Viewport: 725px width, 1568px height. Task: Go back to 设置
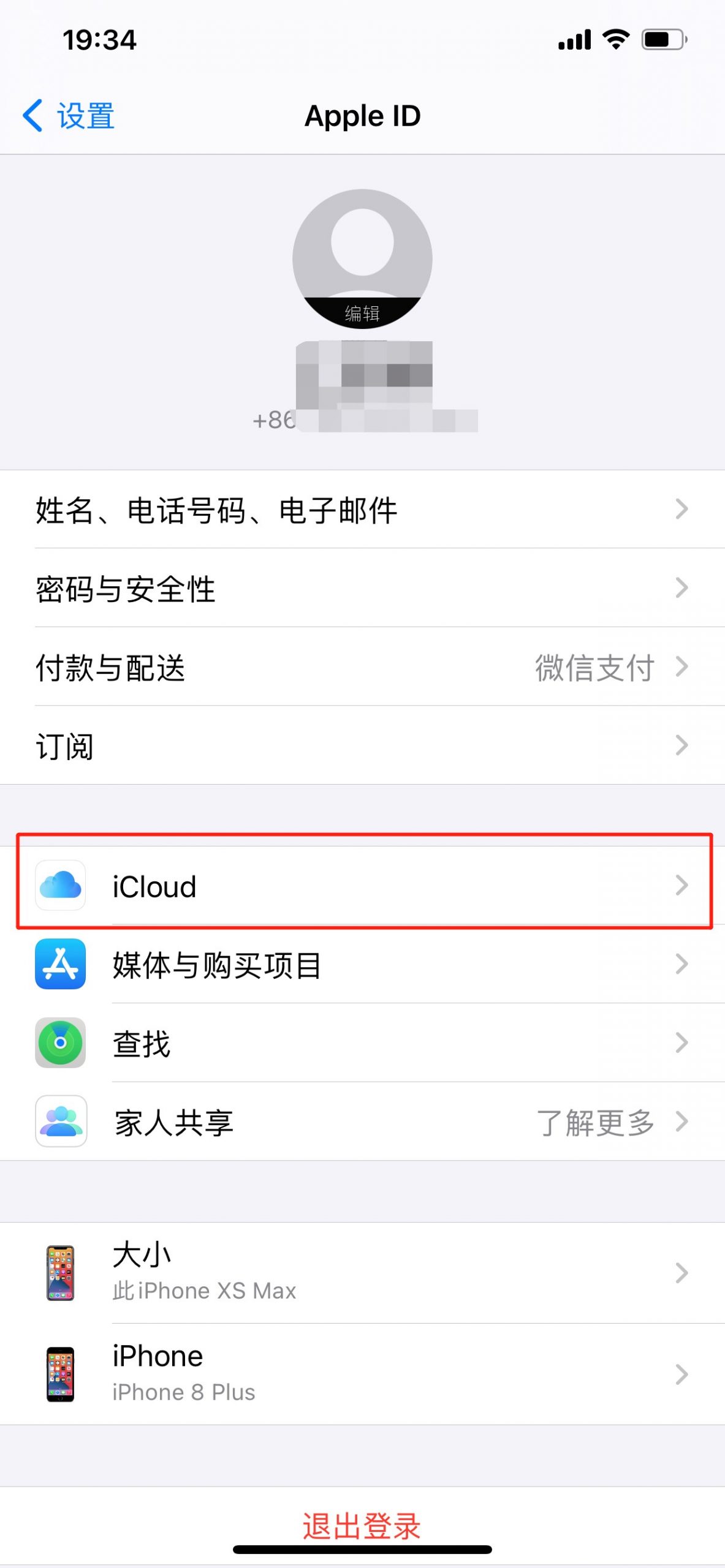coord(69,116)
